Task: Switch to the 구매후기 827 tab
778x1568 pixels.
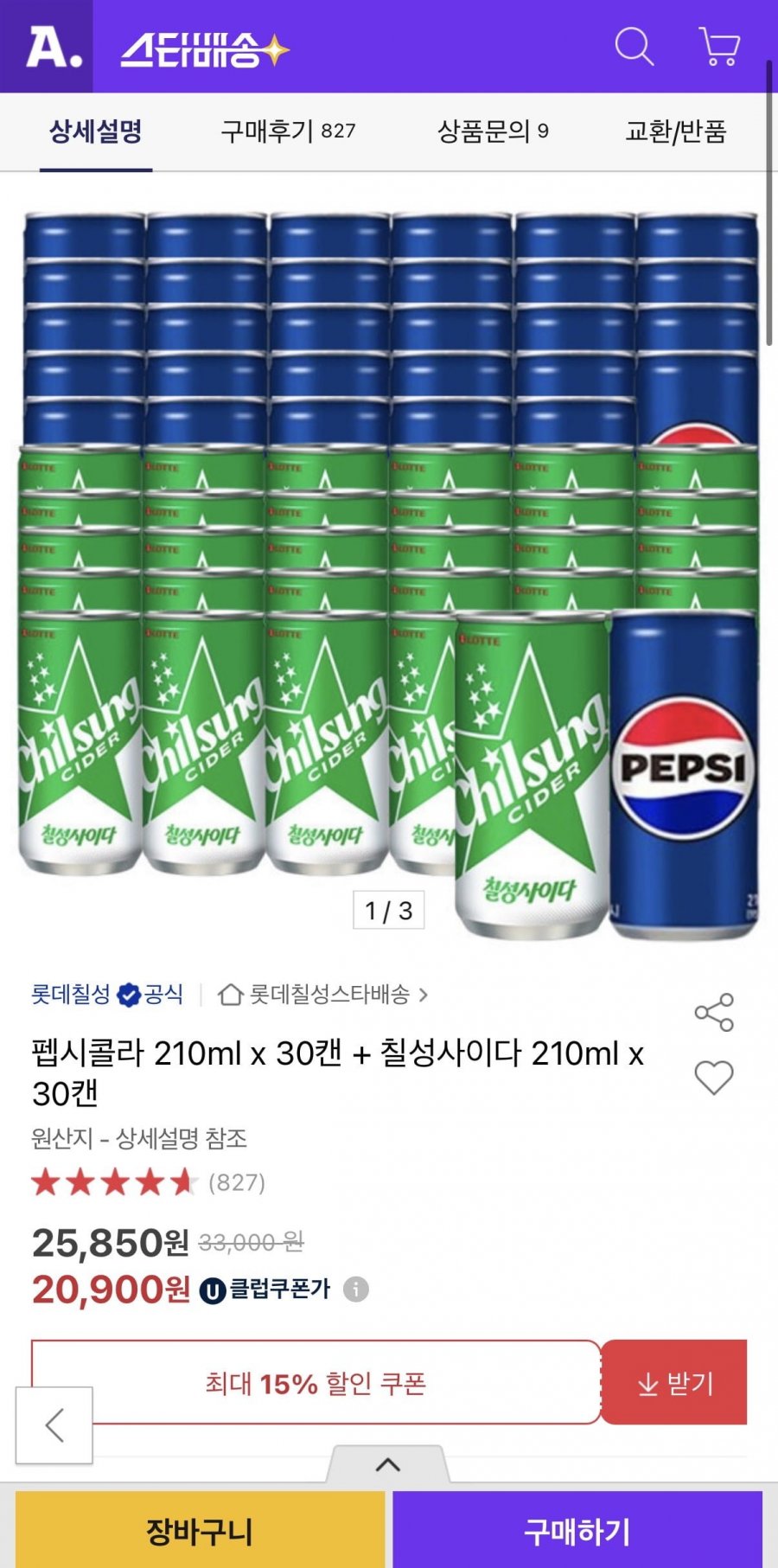Action: [288, 132]
